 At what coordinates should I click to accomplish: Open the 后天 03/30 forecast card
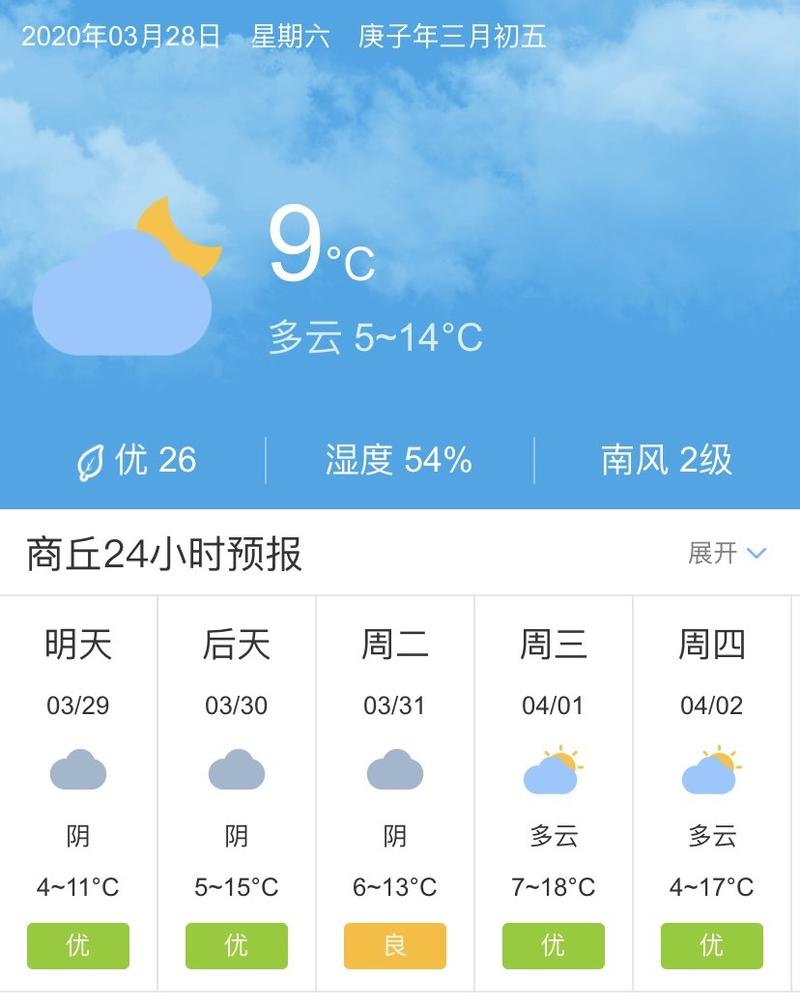[236, 790]
